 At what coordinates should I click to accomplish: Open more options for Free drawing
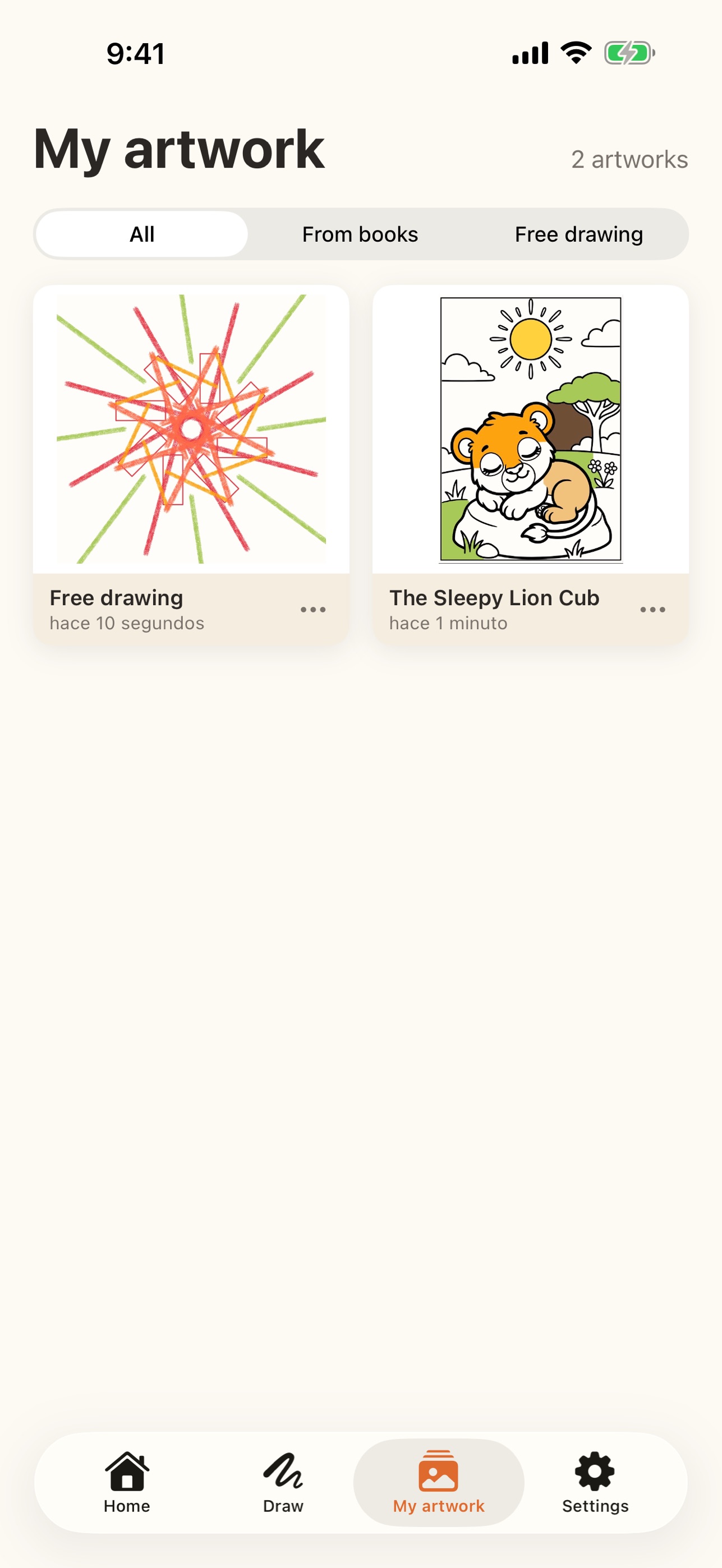click(x=313, y=609)
